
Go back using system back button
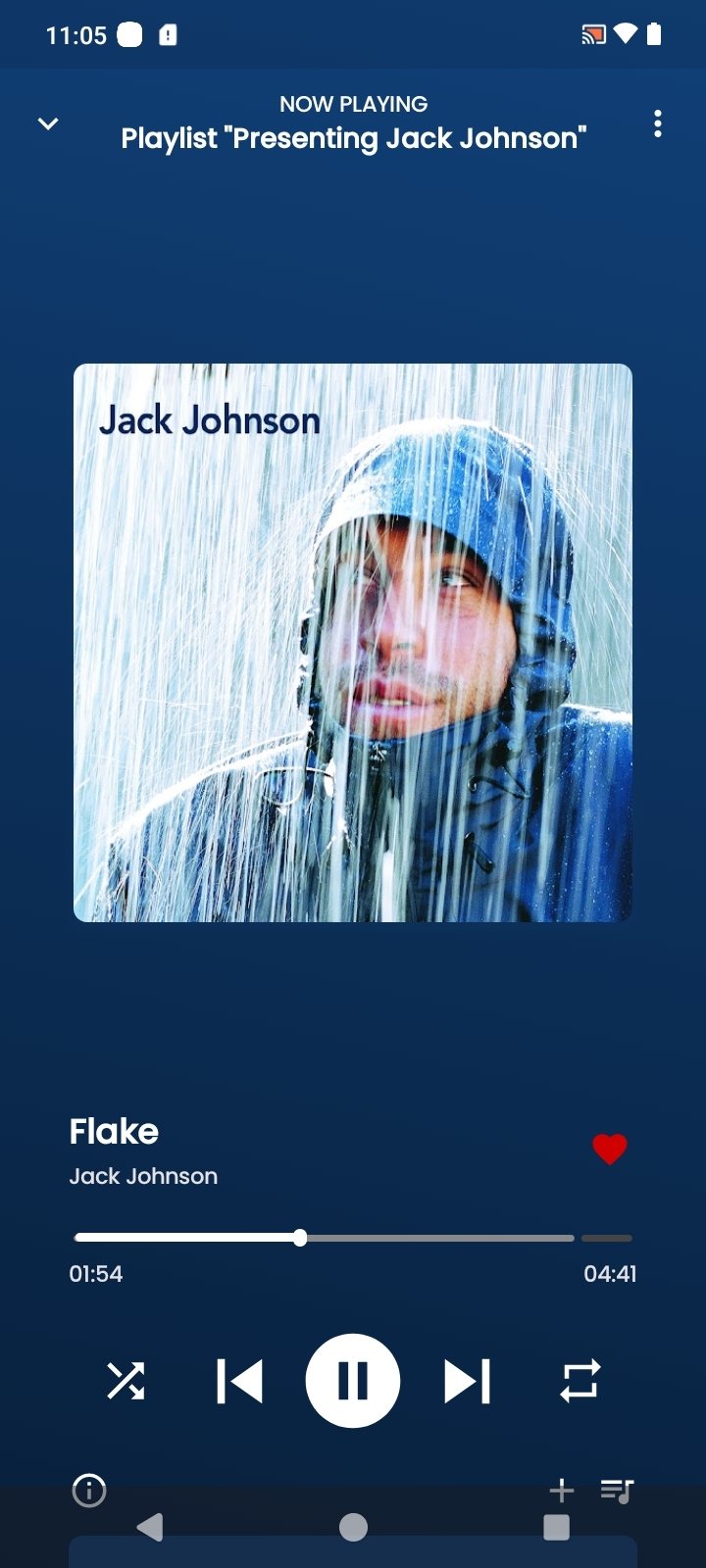pyautogui.click(x=150, y=1527)
